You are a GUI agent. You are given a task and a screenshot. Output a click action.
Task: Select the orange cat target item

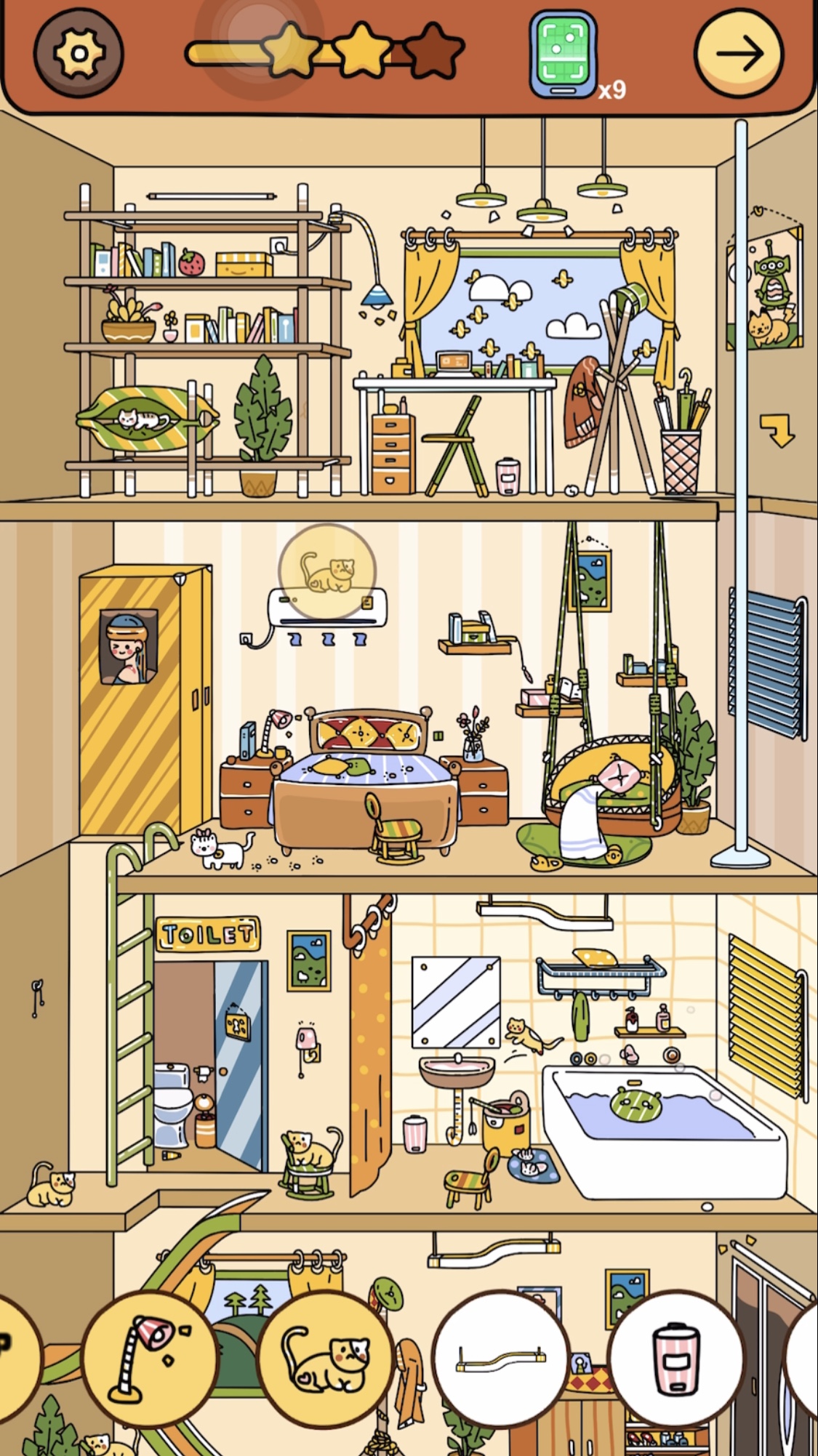[326, 1358]
